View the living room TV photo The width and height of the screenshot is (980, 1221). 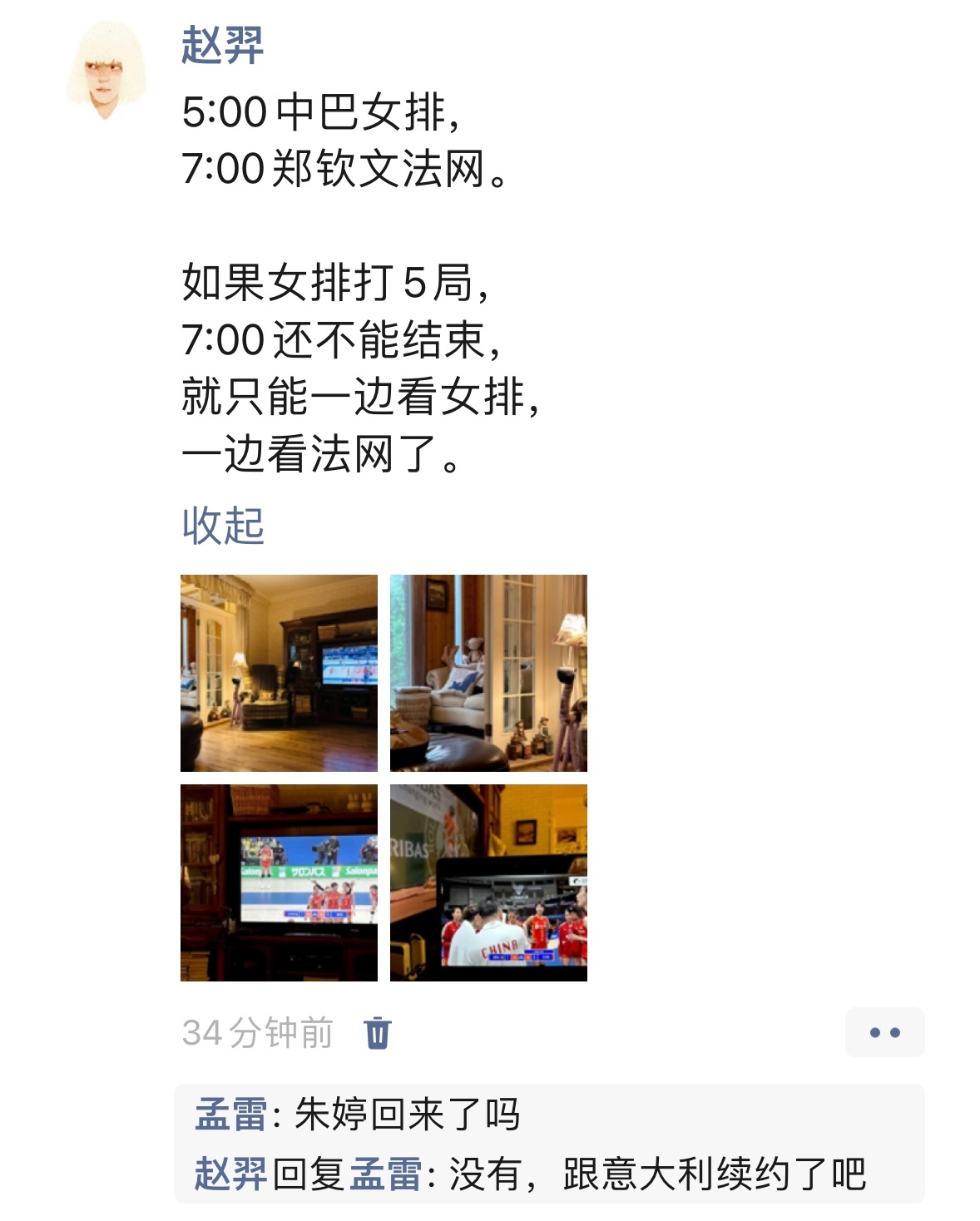coord(279,673)
